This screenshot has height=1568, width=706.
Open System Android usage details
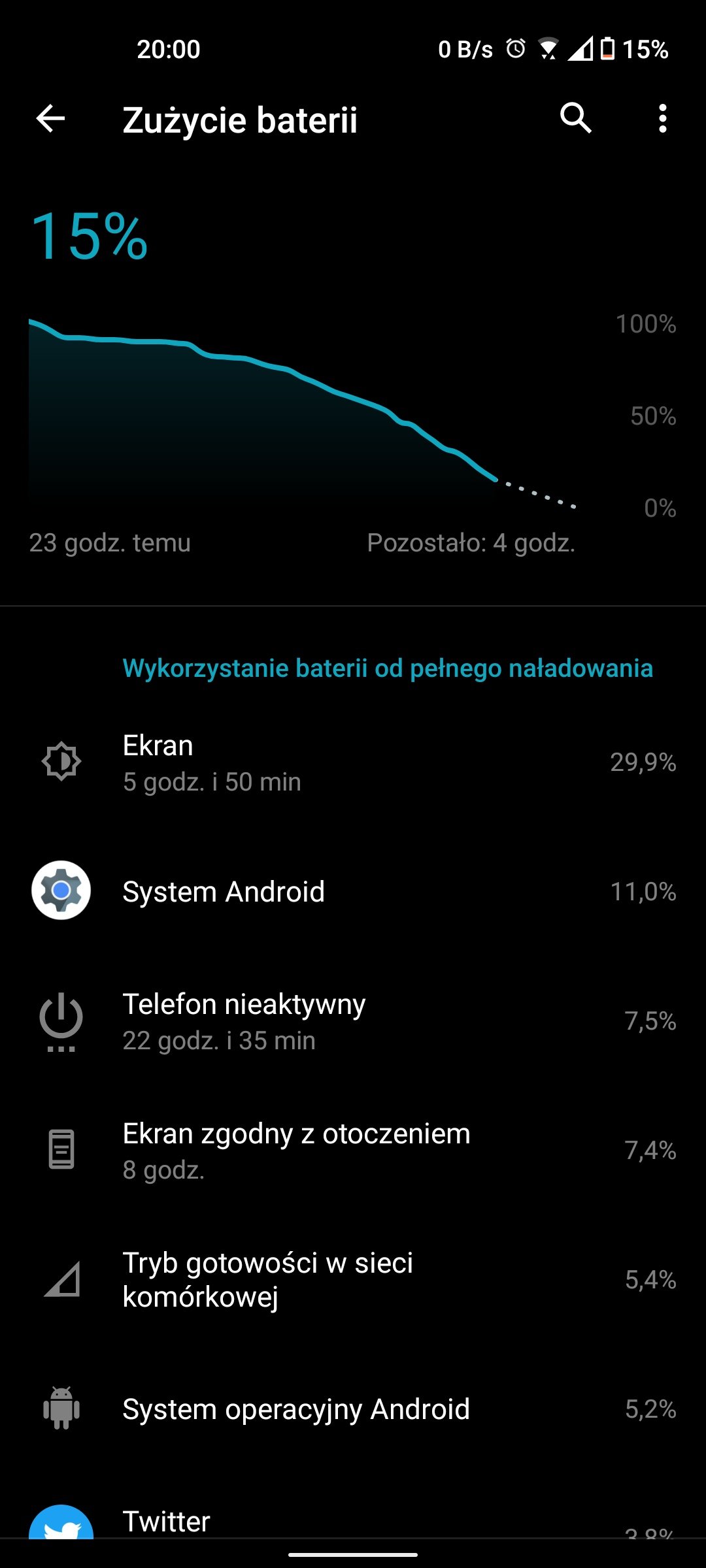[353, 891]
